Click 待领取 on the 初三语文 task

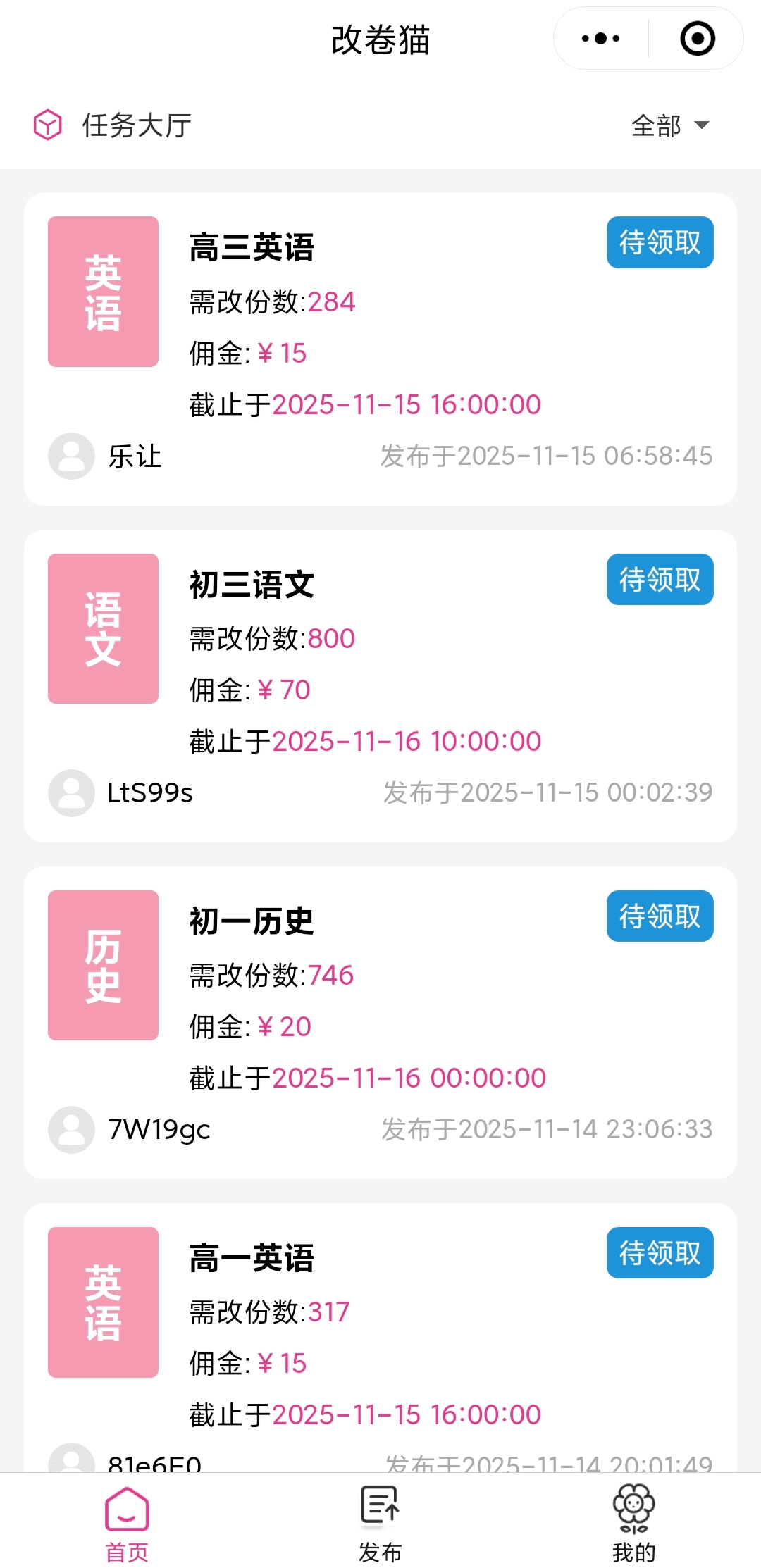pyautogui.click(x=660, y=579)
